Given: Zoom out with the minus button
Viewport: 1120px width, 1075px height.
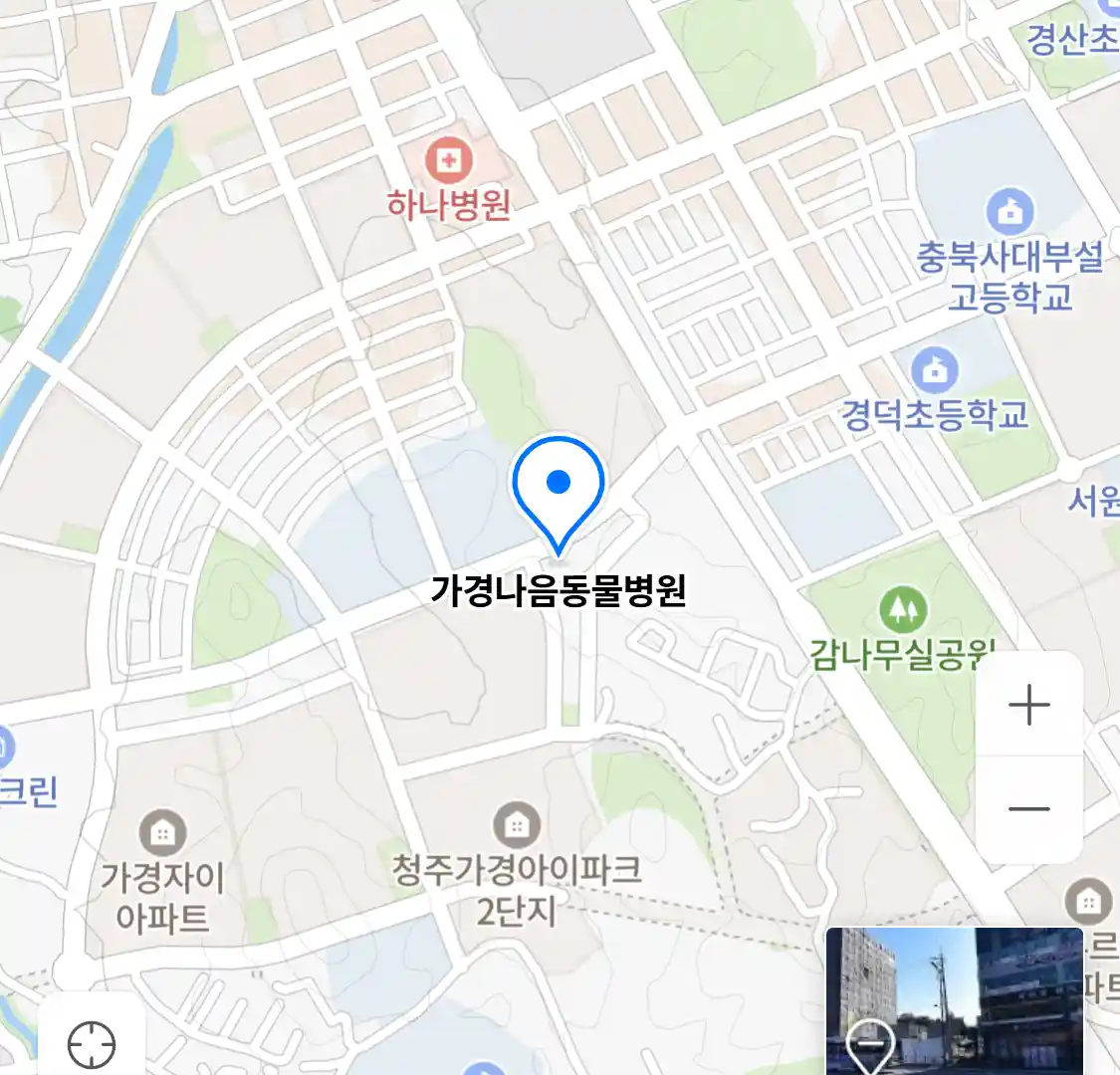Looking at the screenshot, I should (x=1029, y=808).
